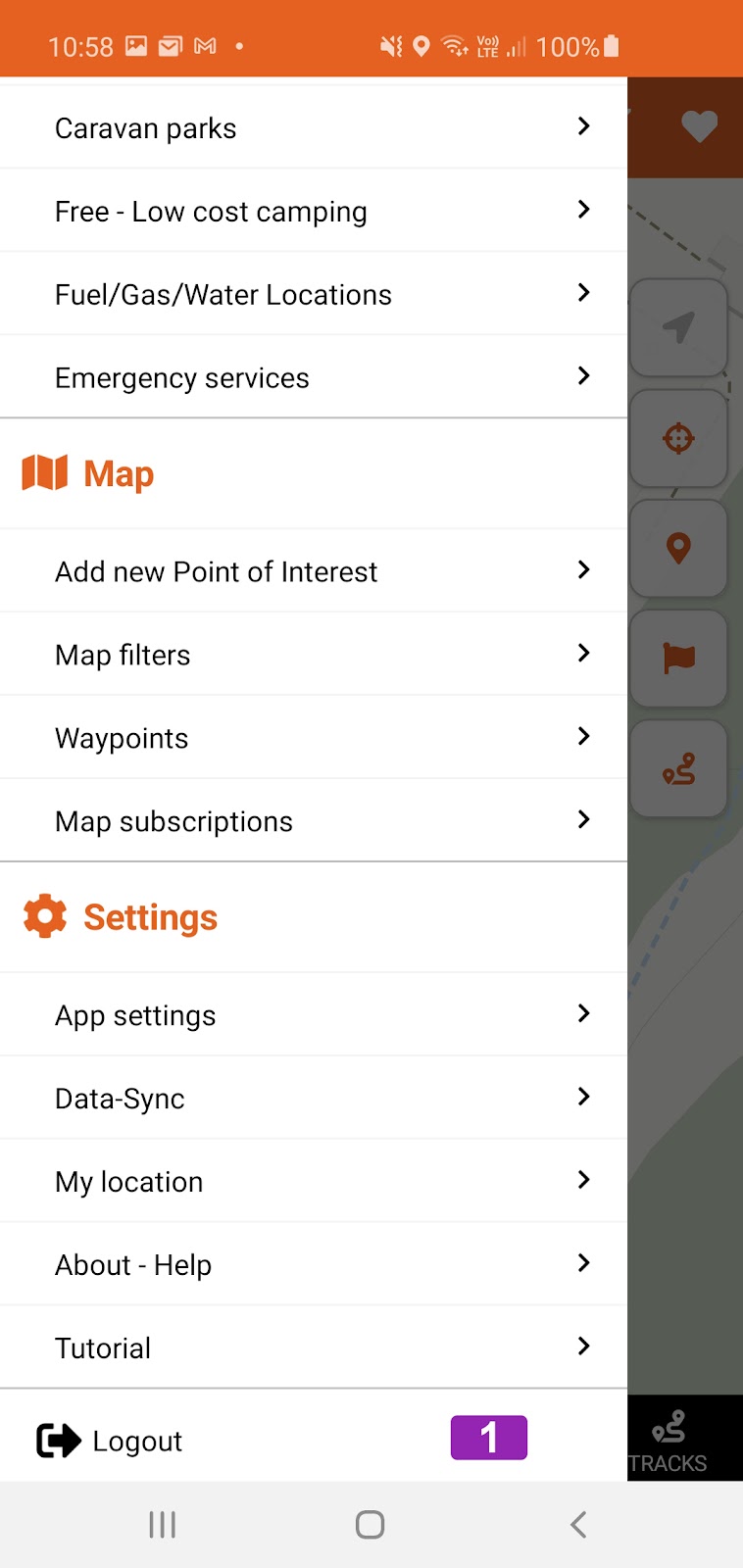743x1568 pixels.
Task: Tap the navigation arrow map button
Action: [x=678, y=327]
